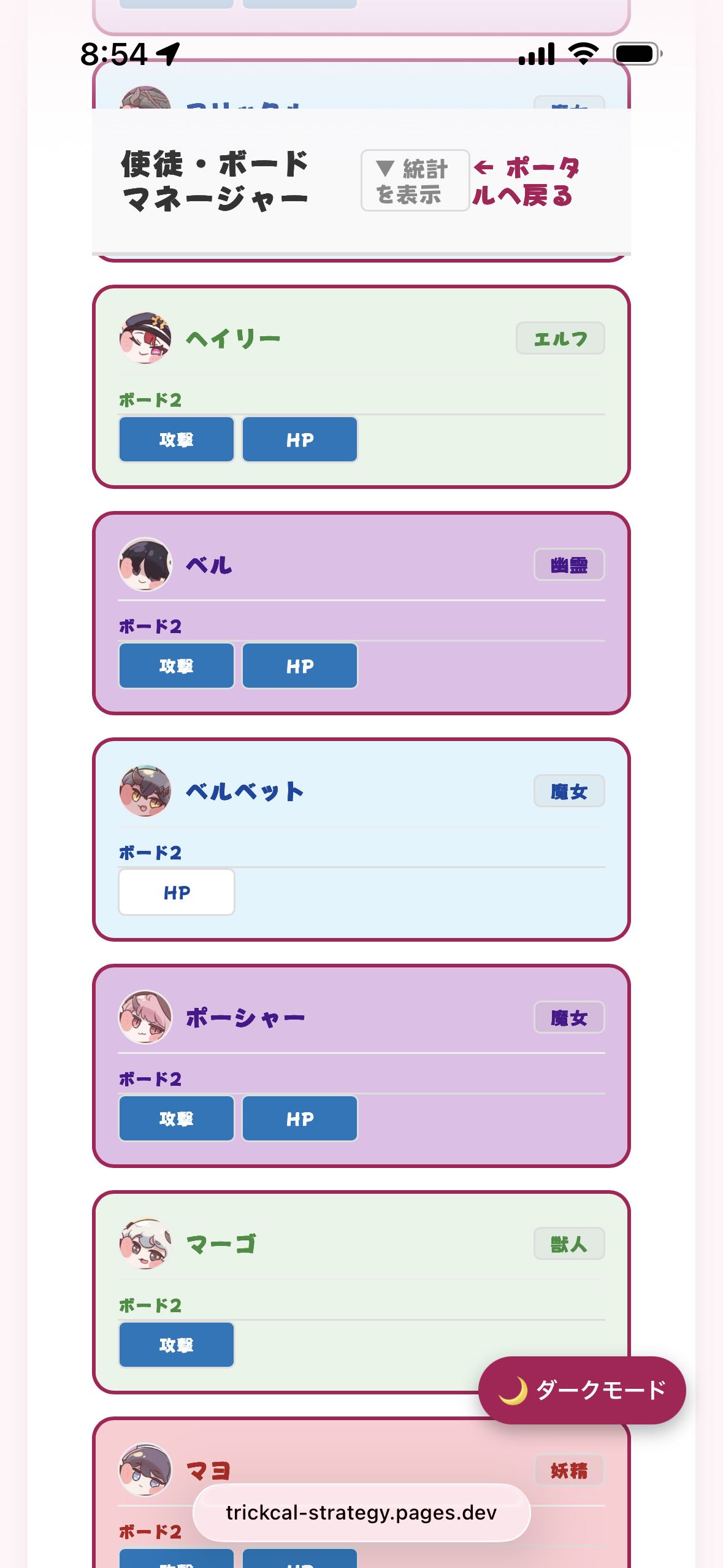This screenshot has width=723, height=1568.
Task: Expand the 統計を表示 statistics panel
Action: (415, 180)
